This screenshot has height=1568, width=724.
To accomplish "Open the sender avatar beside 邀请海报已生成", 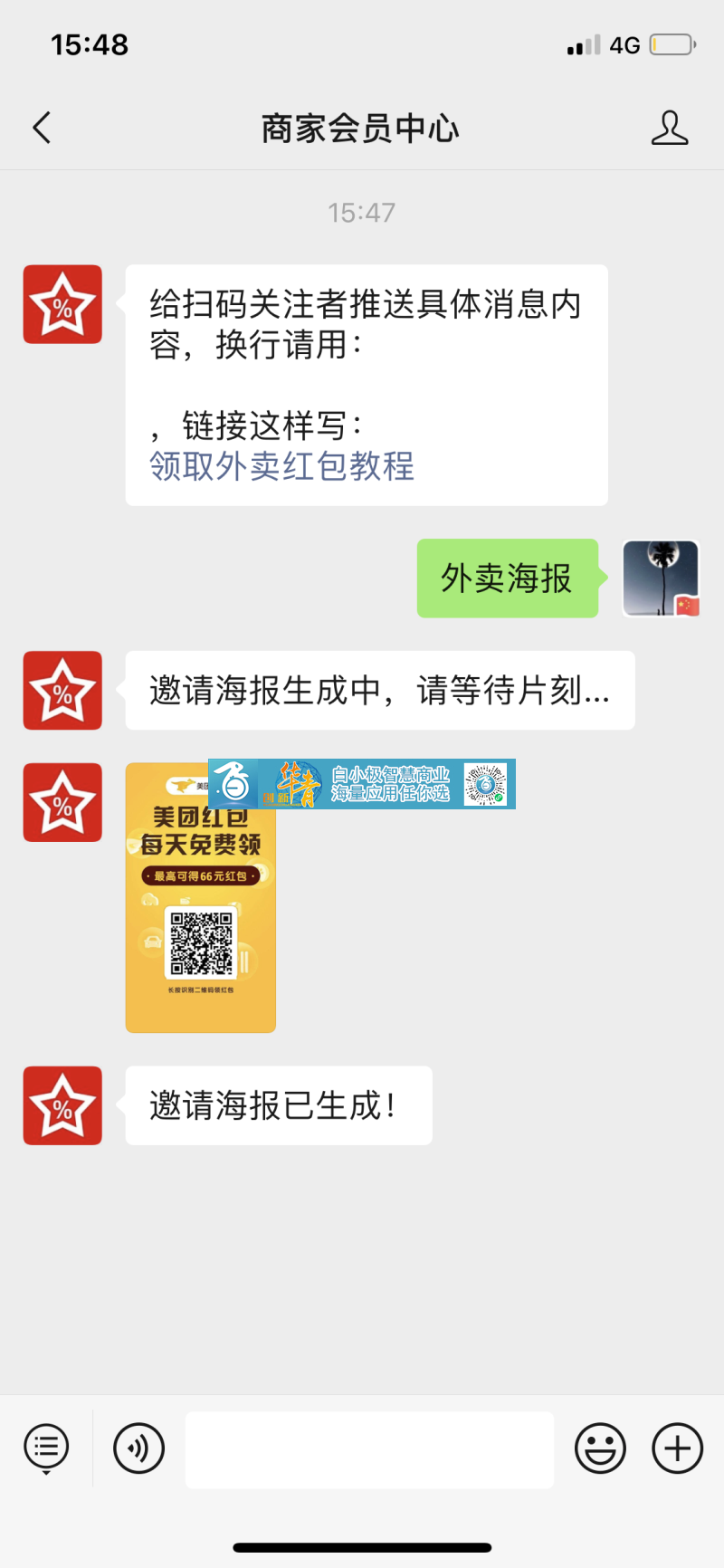I will point(62,1105).
